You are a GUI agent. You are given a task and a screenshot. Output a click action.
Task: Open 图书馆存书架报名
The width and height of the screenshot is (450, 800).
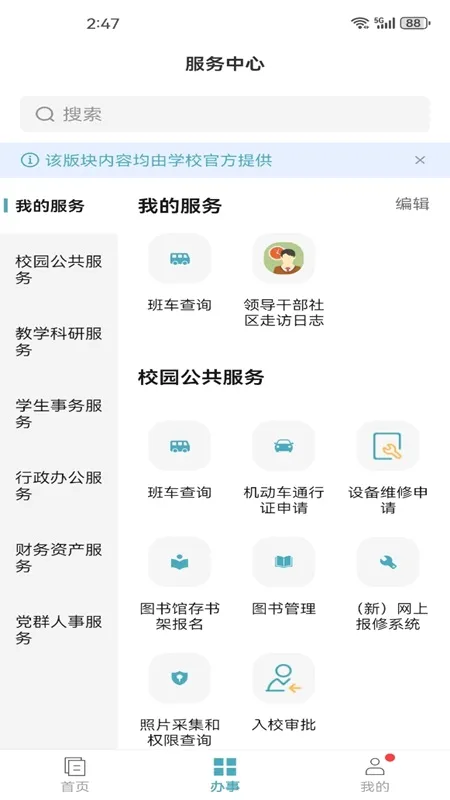tap(180, 584)
